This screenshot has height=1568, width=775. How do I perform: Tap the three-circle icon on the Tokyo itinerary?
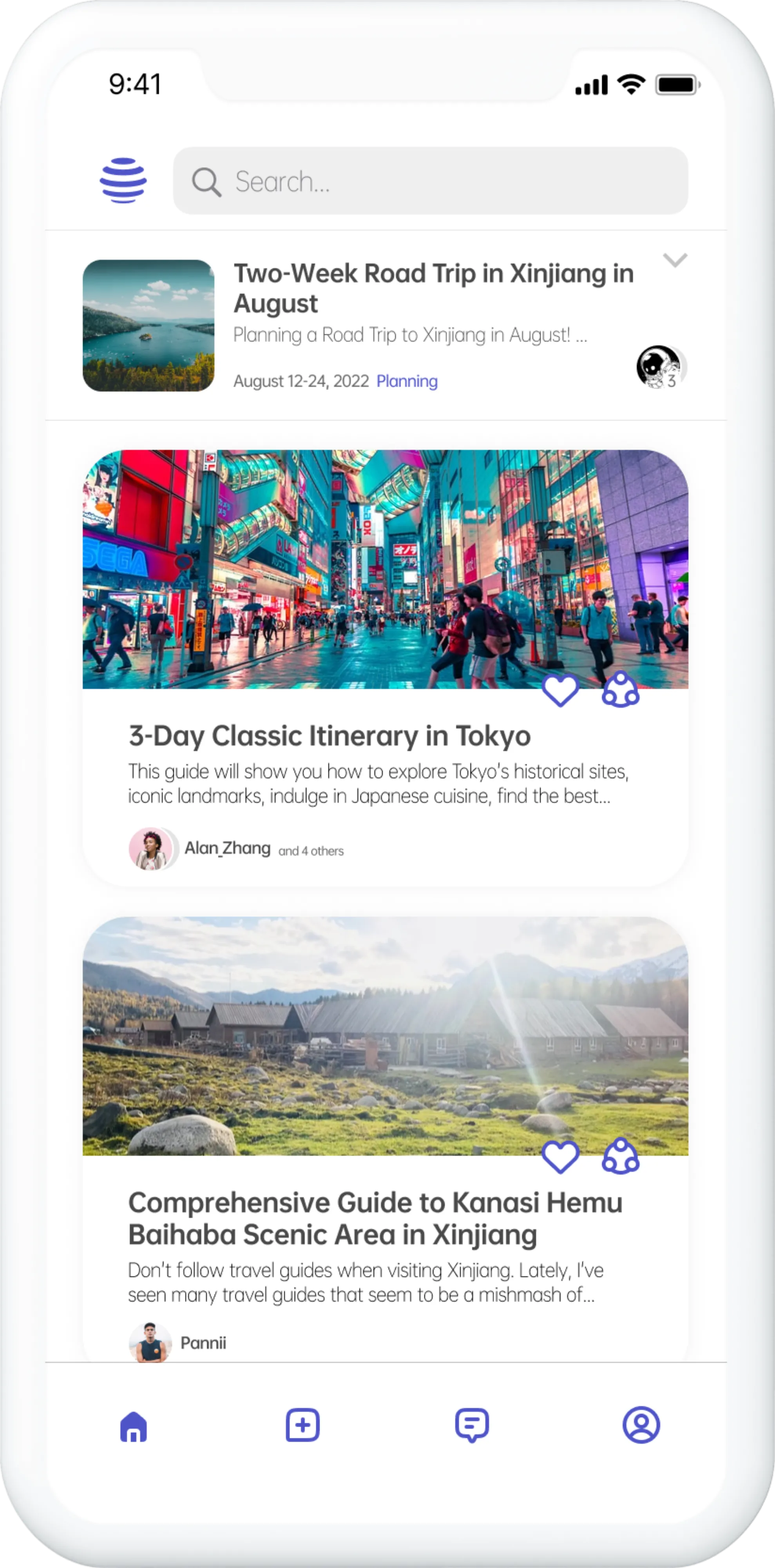click(x=620, y=690)
